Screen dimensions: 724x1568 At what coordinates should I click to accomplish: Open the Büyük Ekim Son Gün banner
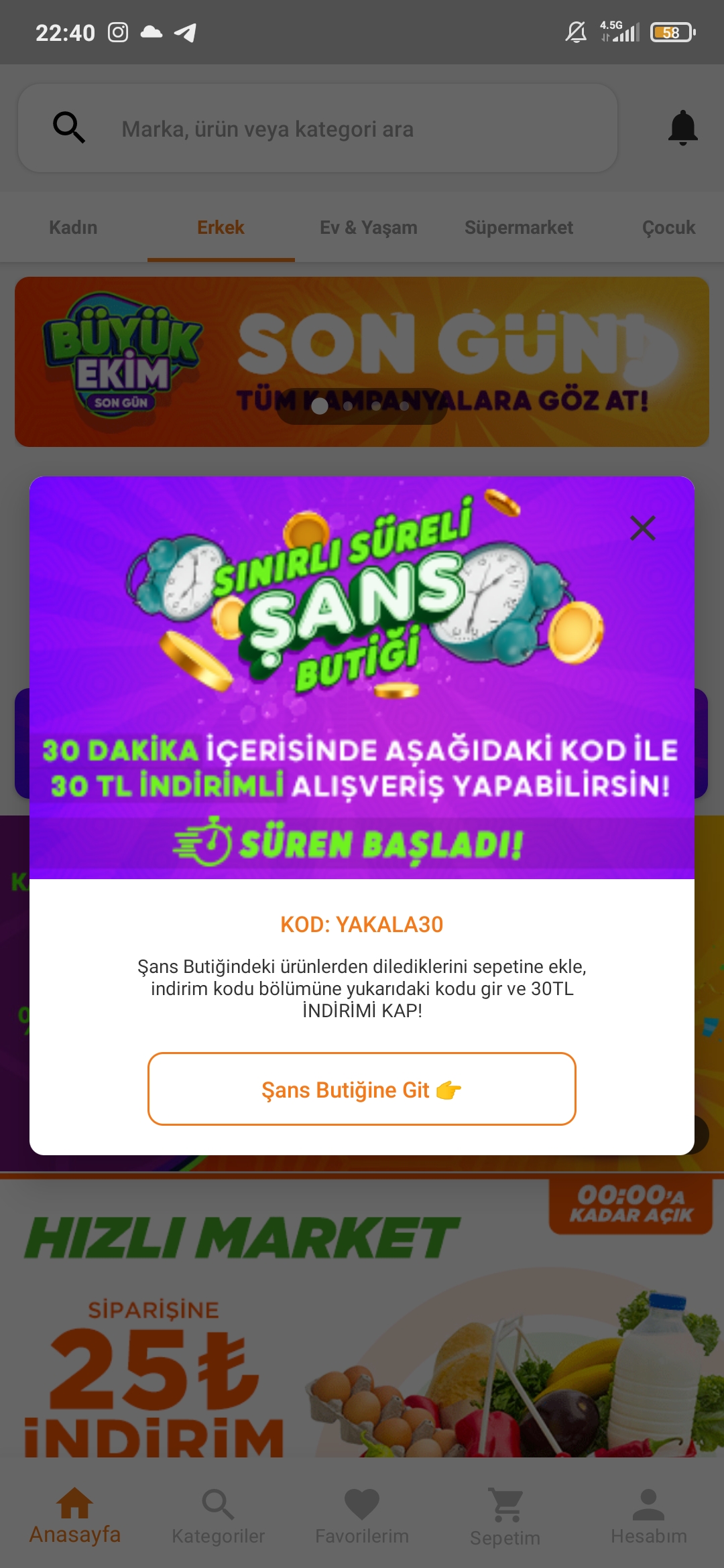coord(362,362)
